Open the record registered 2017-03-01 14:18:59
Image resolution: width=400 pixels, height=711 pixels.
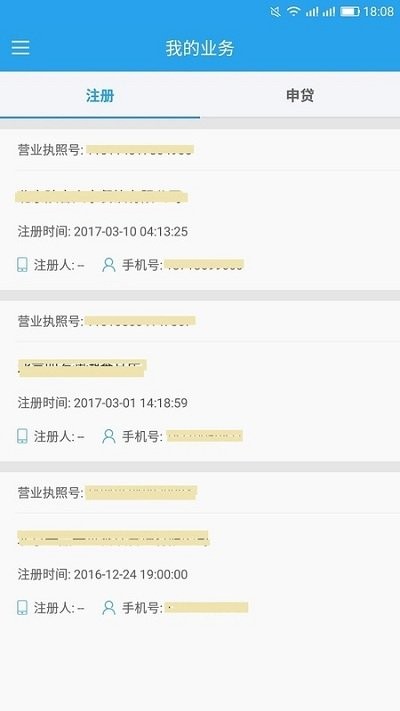point(200,381)
